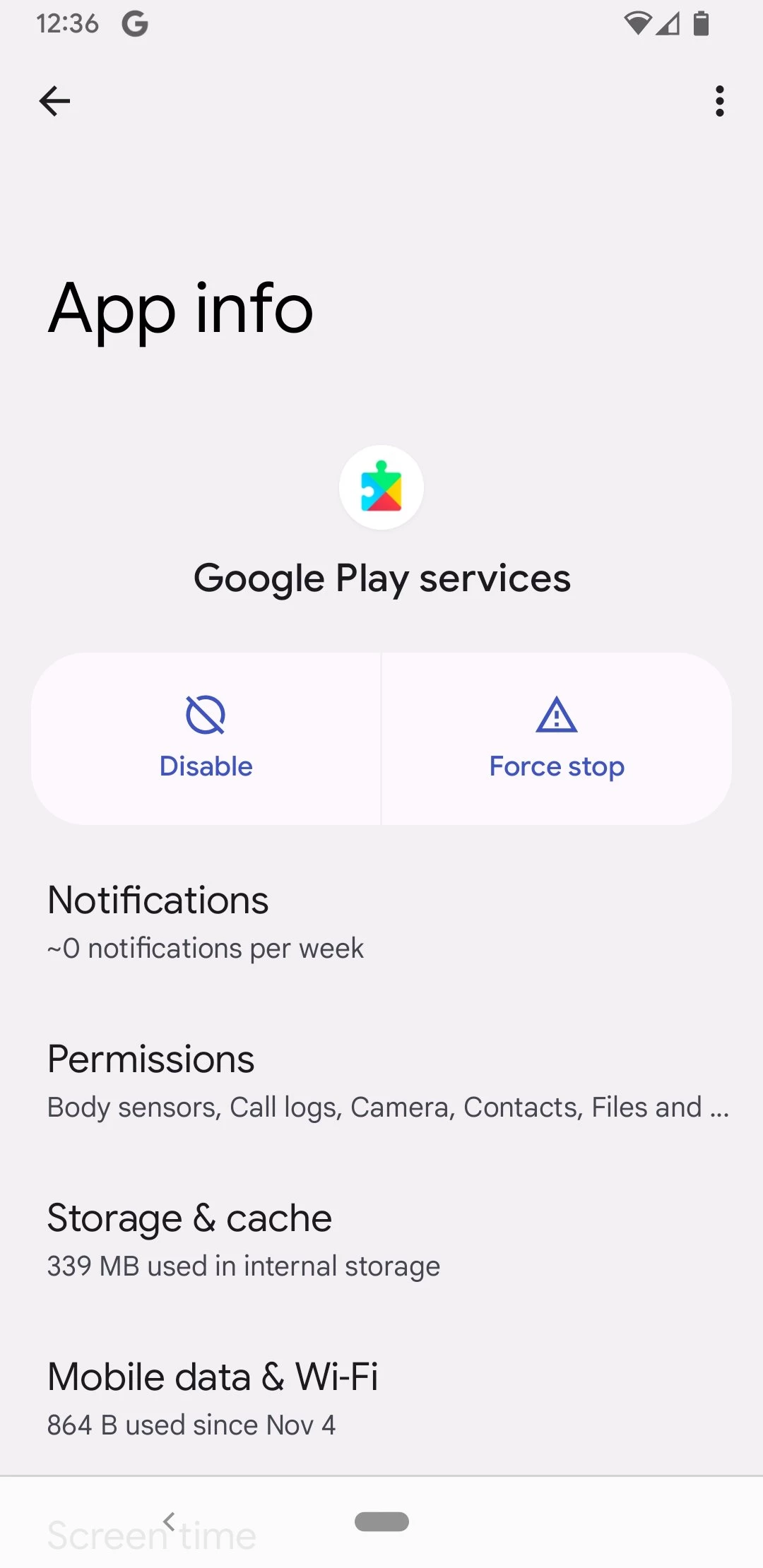Tap the system navigation back chevron
Screen dimensions: 763x1568
(169, 1520)
